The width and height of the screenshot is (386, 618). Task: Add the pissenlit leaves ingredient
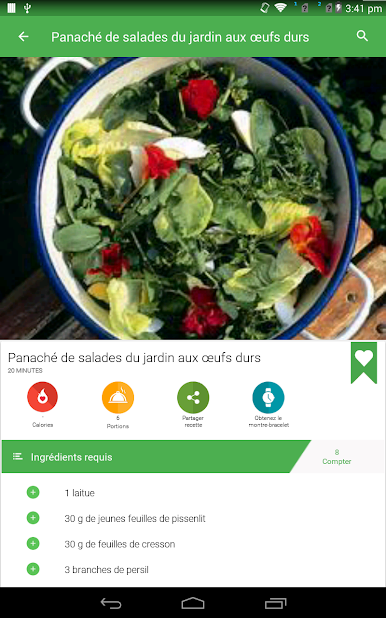coord(33,518)
